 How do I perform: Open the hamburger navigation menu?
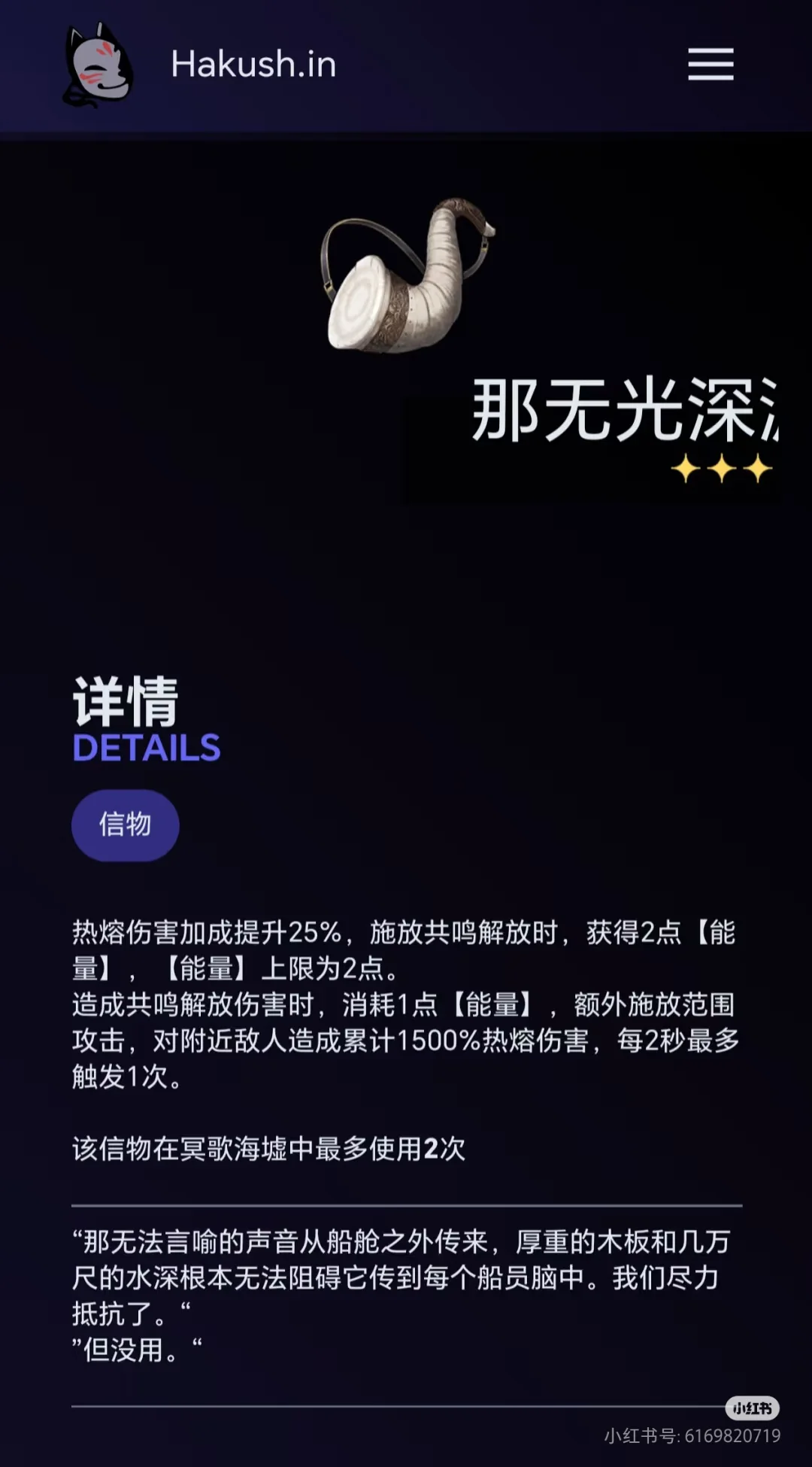(x=710, y=64)
